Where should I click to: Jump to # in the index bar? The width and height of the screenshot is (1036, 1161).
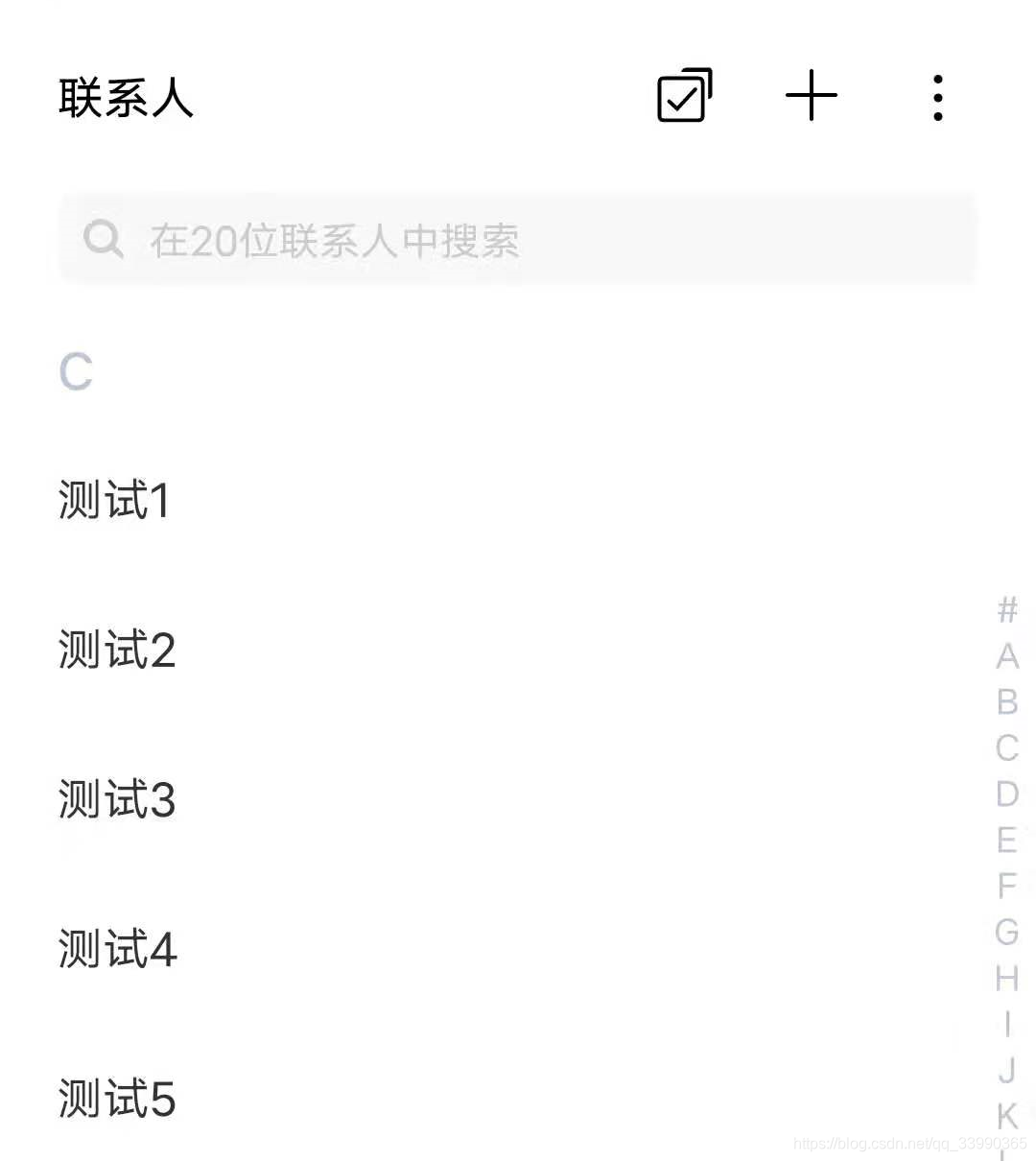click(1007, 610)
